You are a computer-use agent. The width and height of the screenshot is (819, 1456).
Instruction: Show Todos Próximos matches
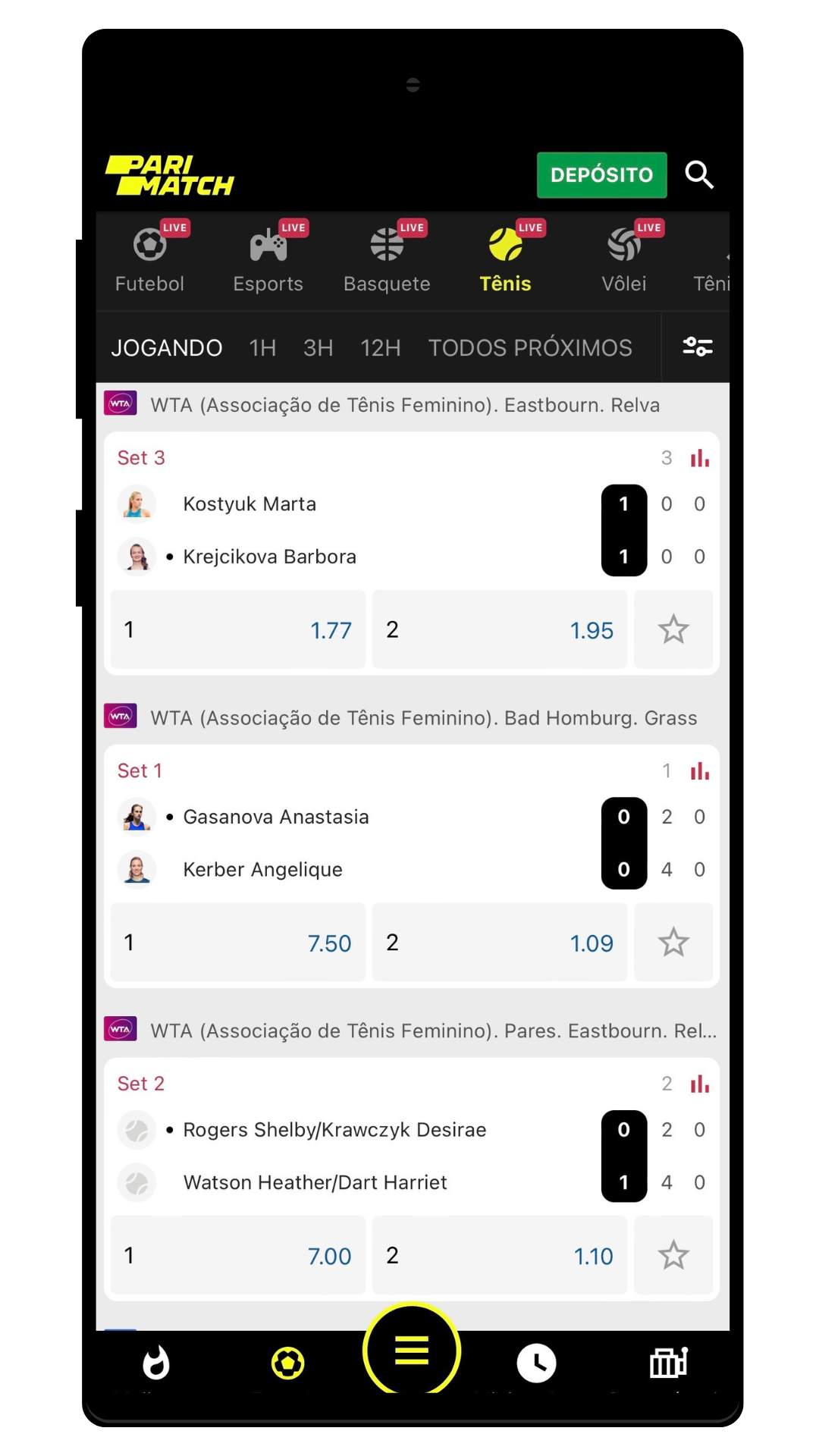(529, 348)
